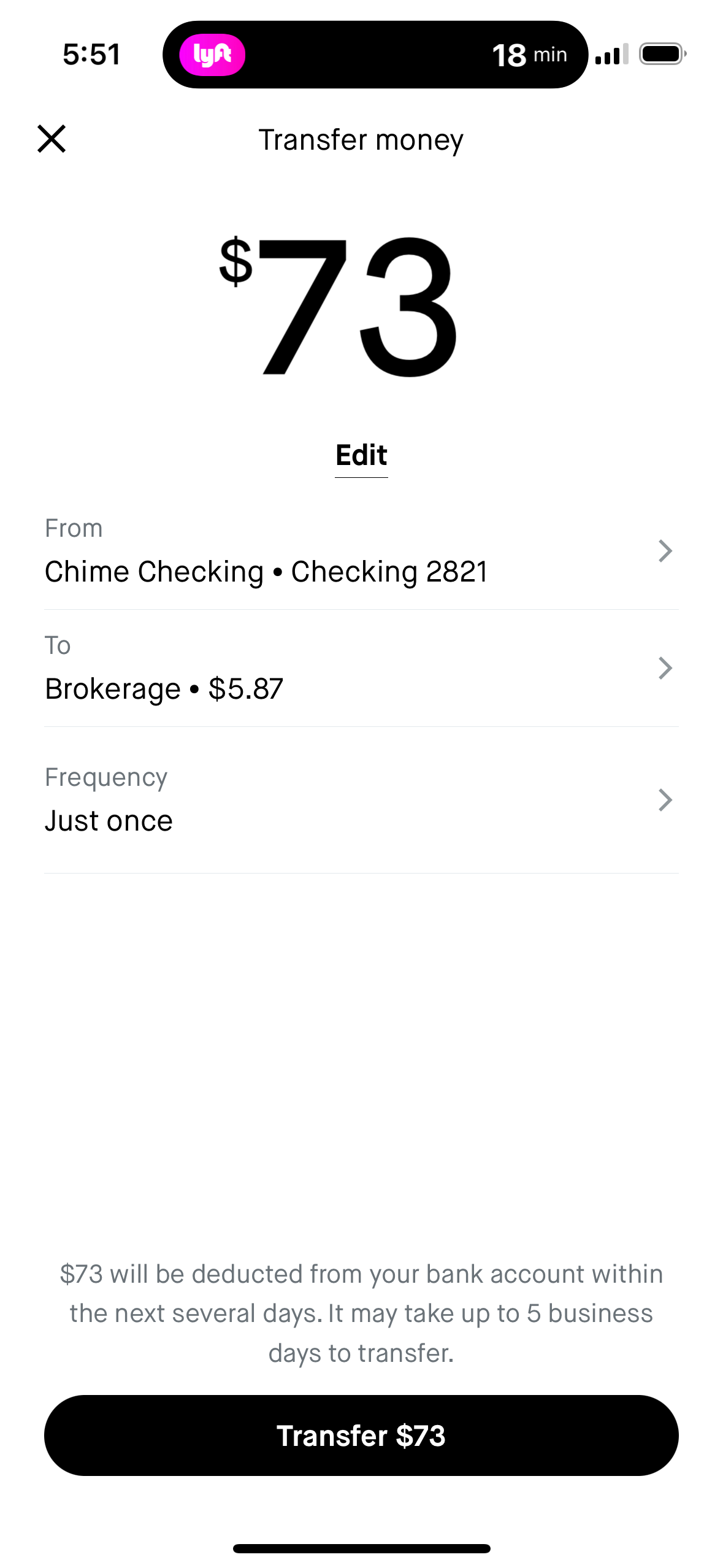Expand the Frequency chevron
Image resolution: width=723 pixels, height=1568 pixels.
click(x=665, y=800)
